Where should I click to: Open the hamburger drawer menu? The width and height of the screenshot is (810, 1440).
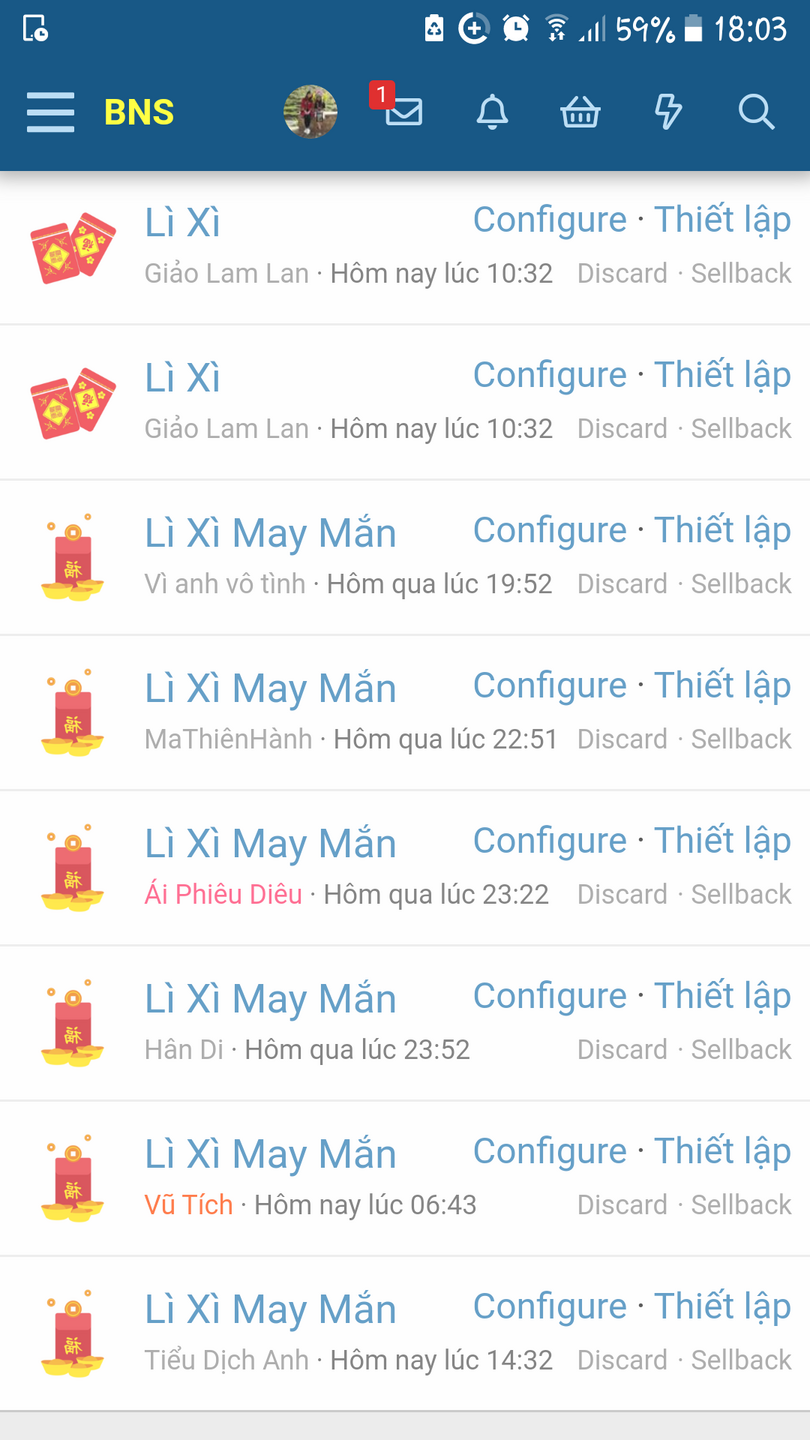50,112
